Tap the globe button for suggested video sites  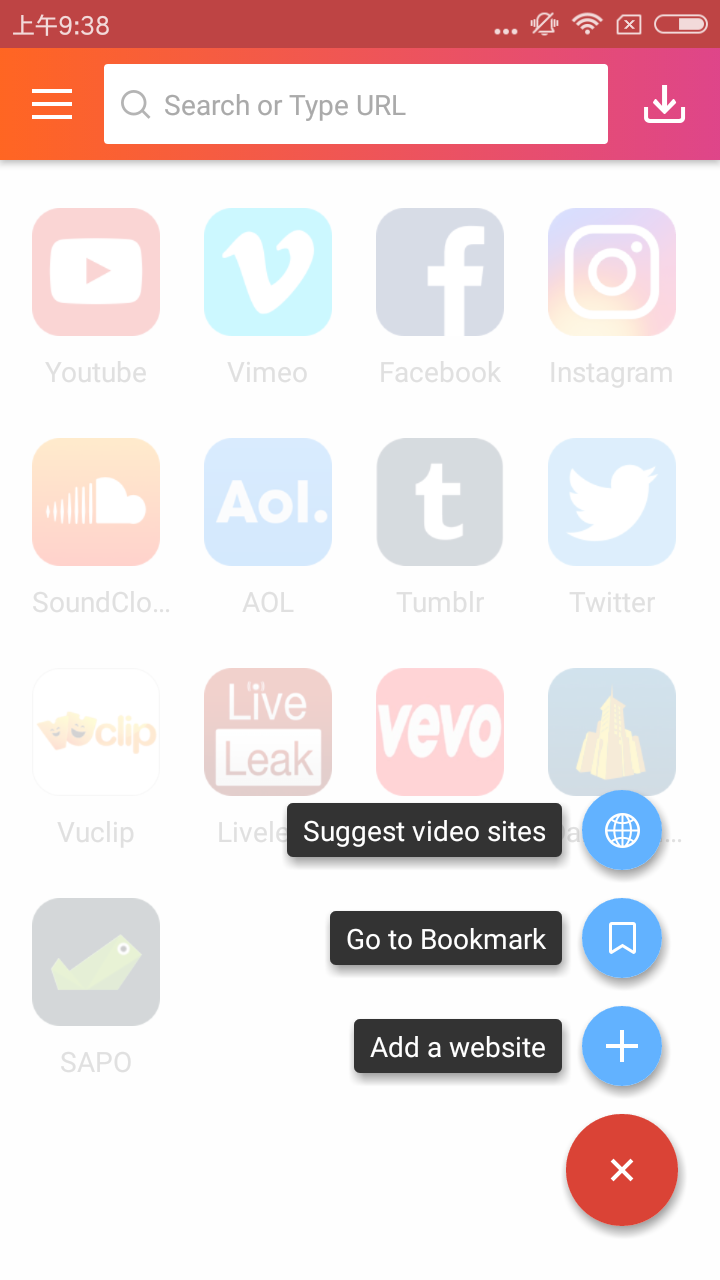tap(622, 830)
